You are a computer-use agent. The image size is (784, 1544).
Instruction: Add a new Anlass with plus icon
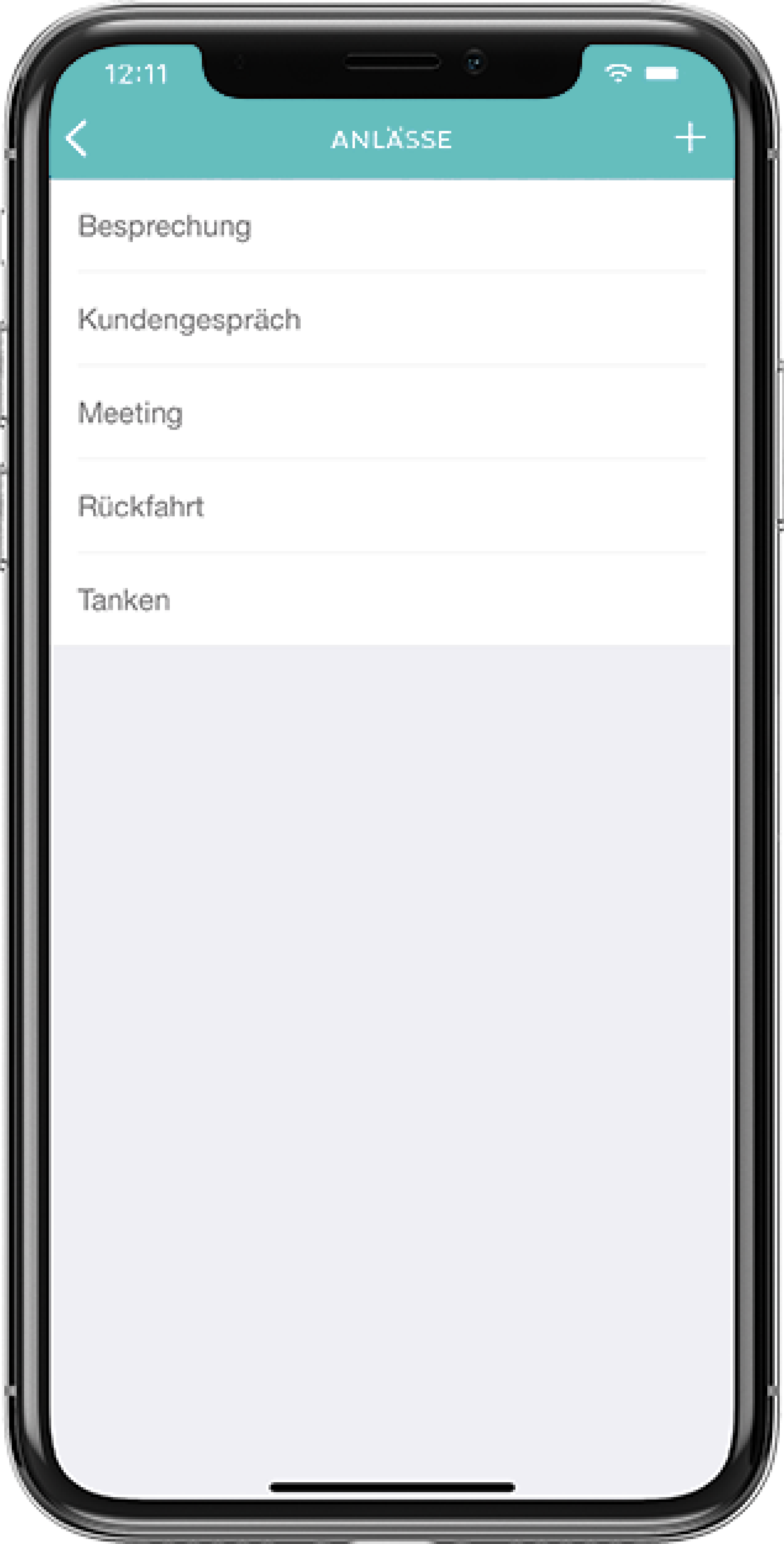click(690, 138)
